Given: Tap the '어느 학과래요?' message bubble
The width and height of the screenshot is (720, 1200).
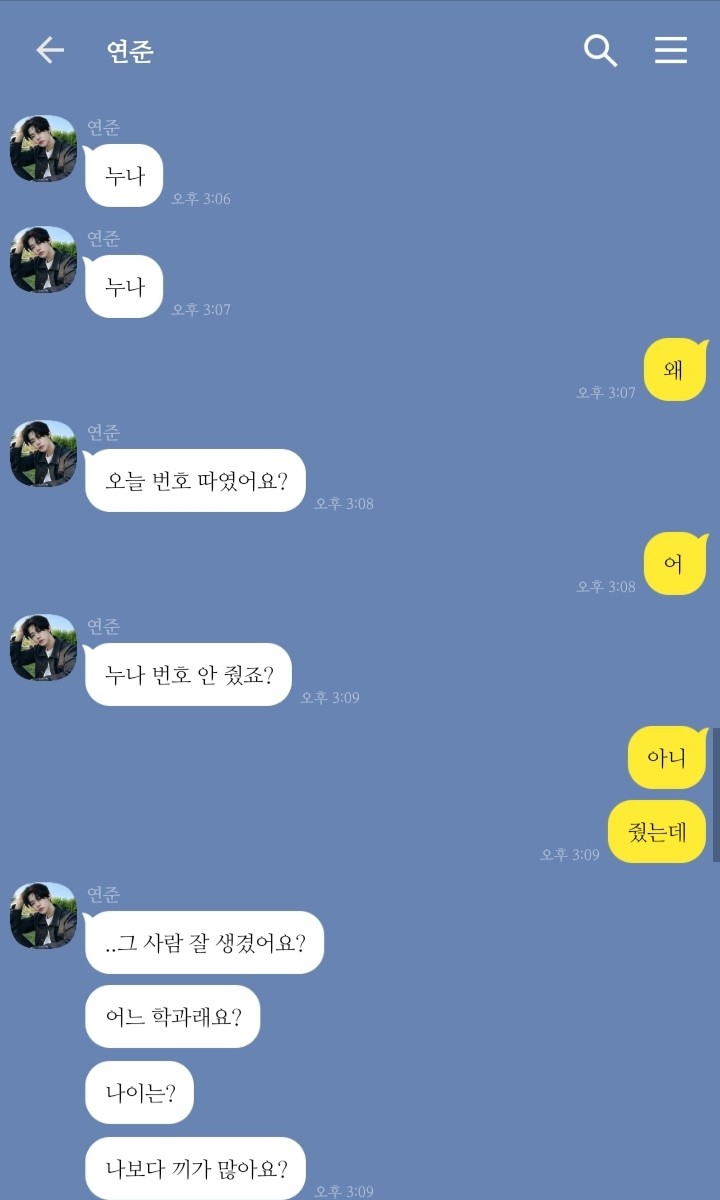Looking at the screenshot, I should pos(172,1016).
